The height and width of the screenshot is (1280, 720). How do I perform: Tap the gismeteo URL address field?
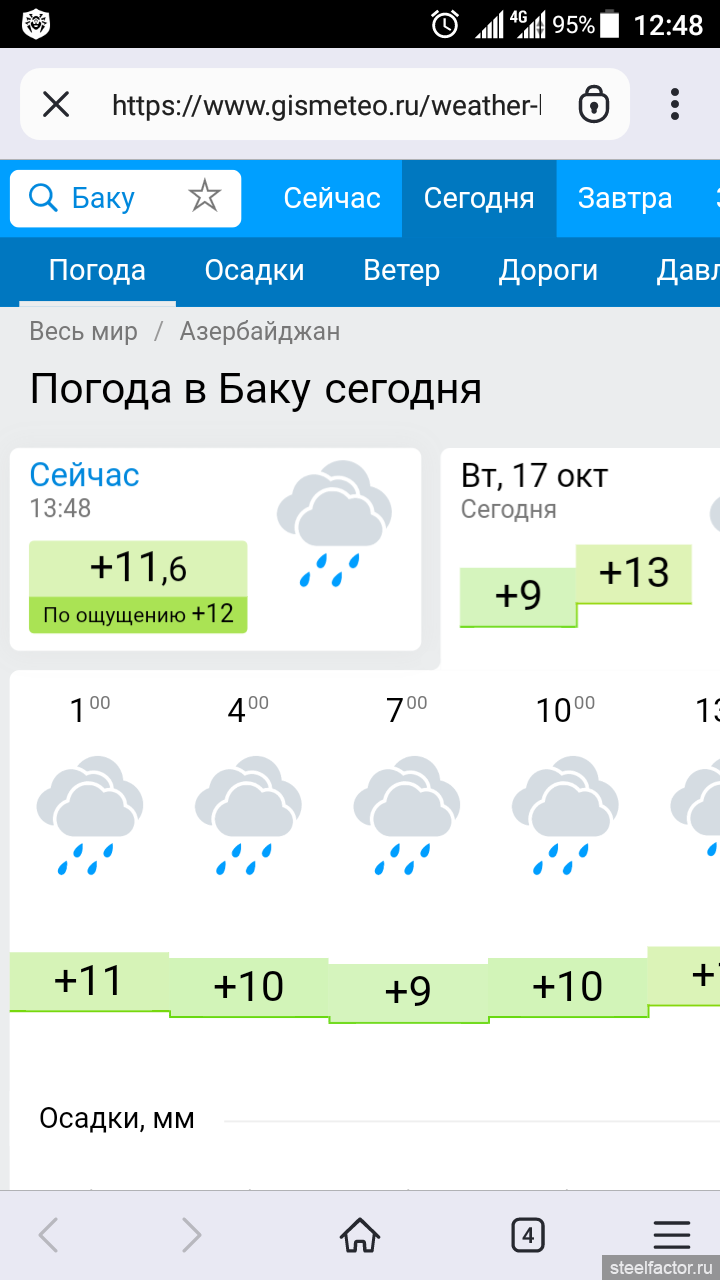coord(326,105)
